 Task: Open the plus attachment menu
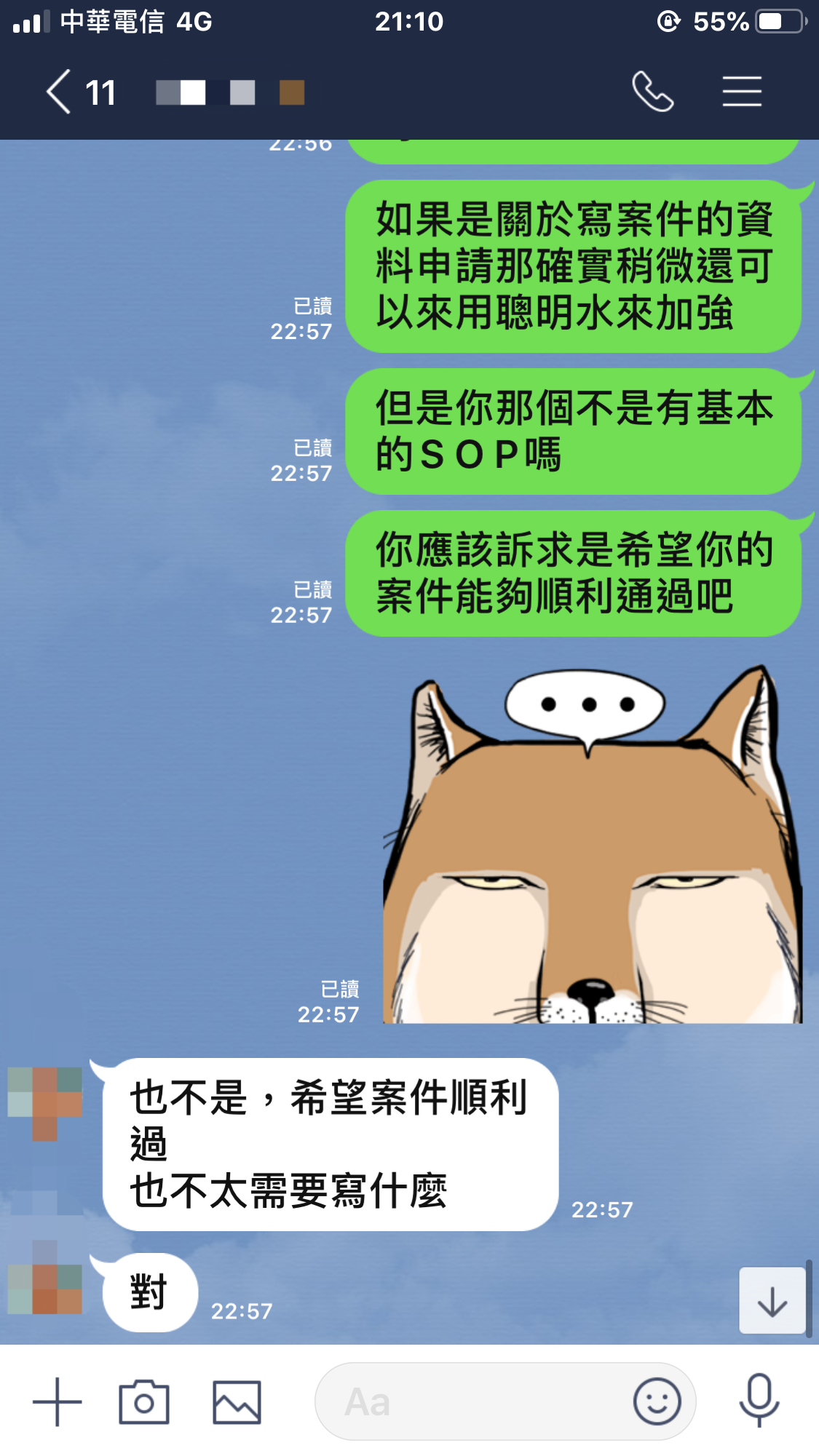click(x=58, y=1401)
